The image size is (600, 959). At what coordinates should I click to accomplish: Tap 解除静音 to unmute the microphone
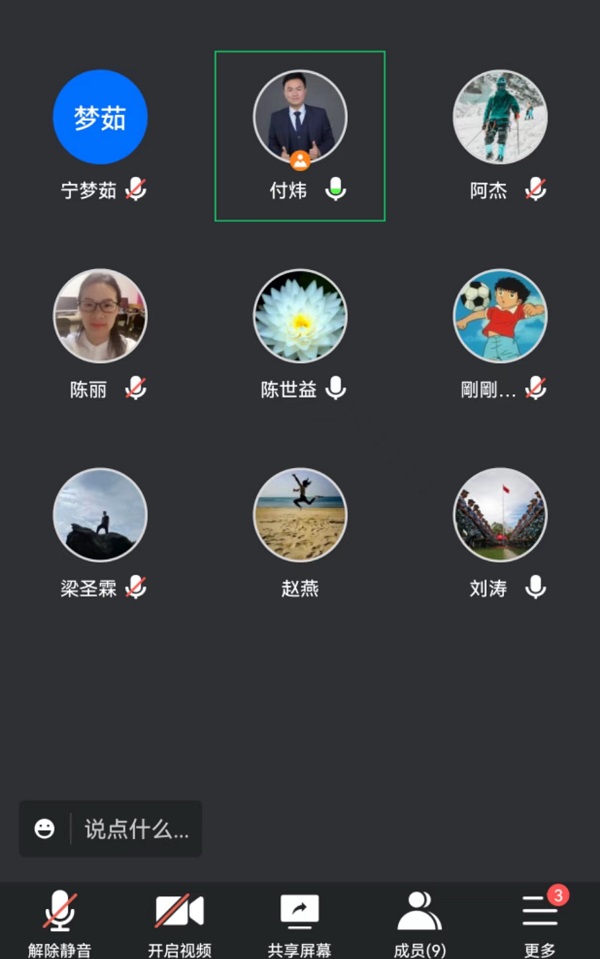(x=60, y=921)
